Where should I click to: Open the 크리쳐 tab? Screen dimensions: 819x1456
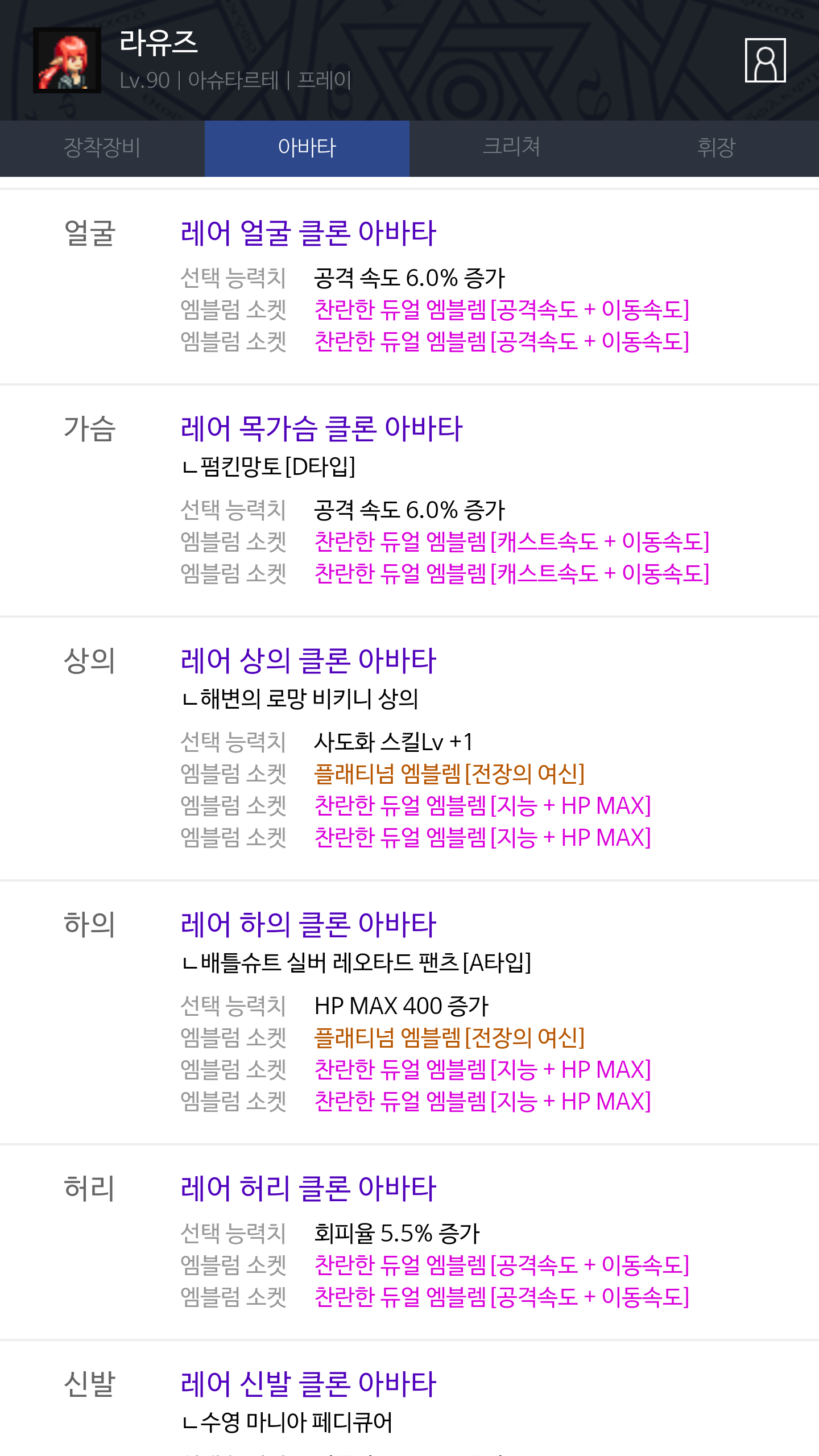tap(511, 148)
